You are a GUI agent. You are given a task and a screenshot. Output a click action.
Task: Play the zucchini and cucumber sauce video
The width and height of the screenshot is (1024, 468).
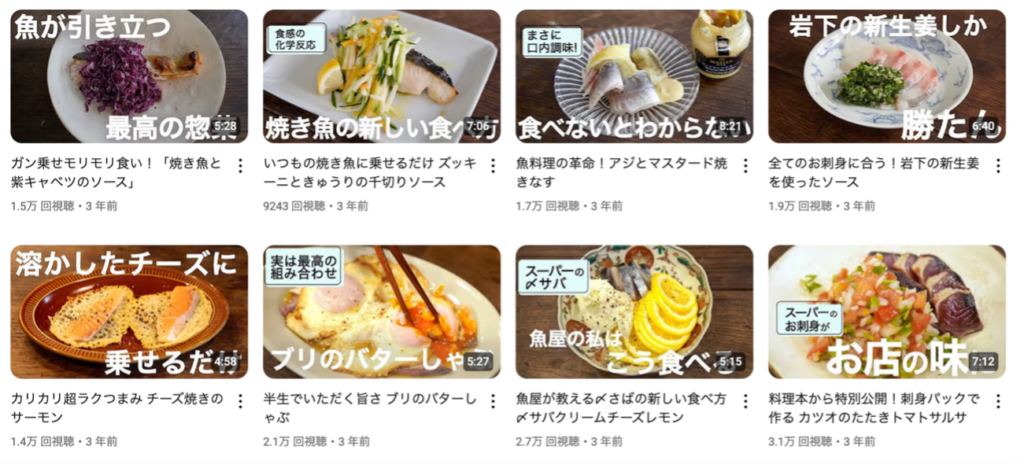381,77
